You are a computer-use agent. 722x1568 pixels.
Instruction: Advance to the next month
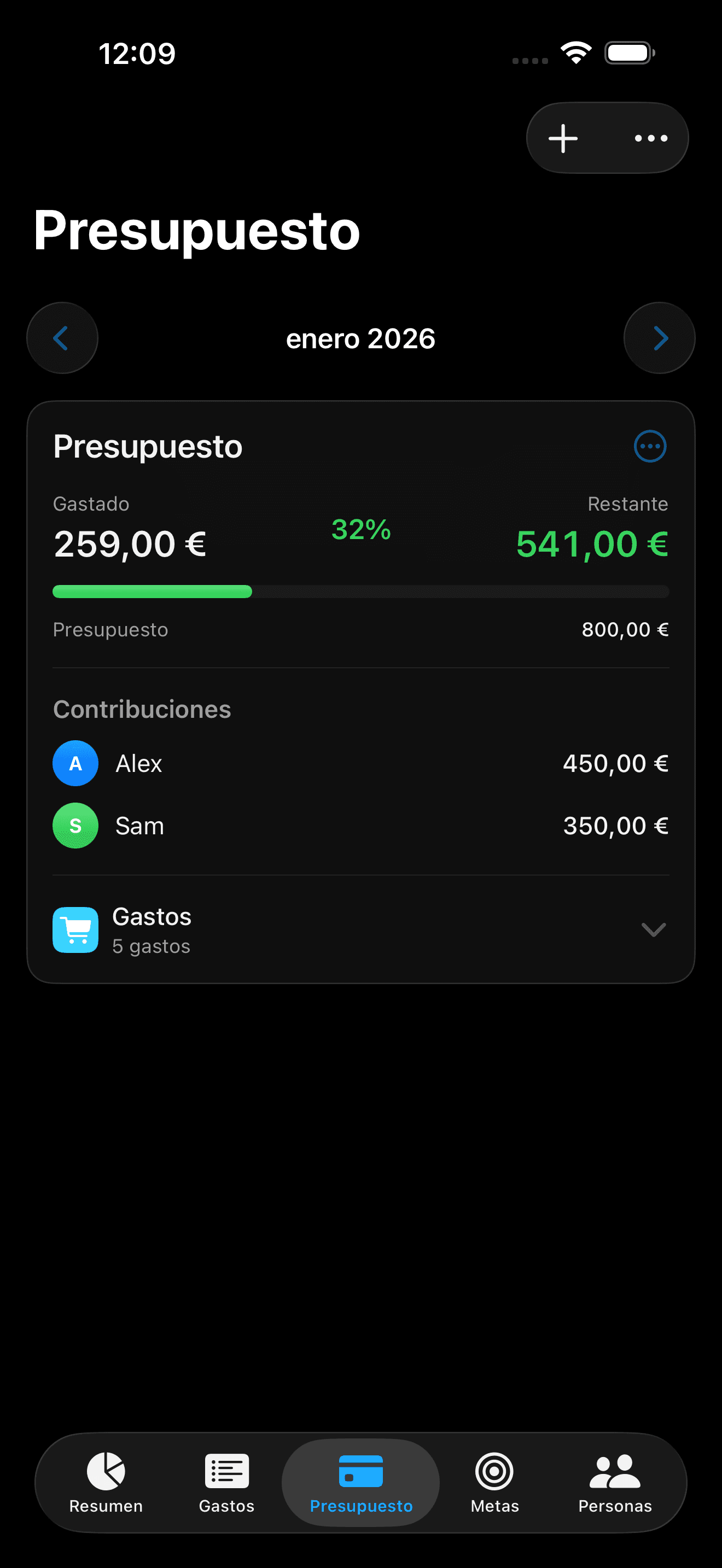point(659,338)
